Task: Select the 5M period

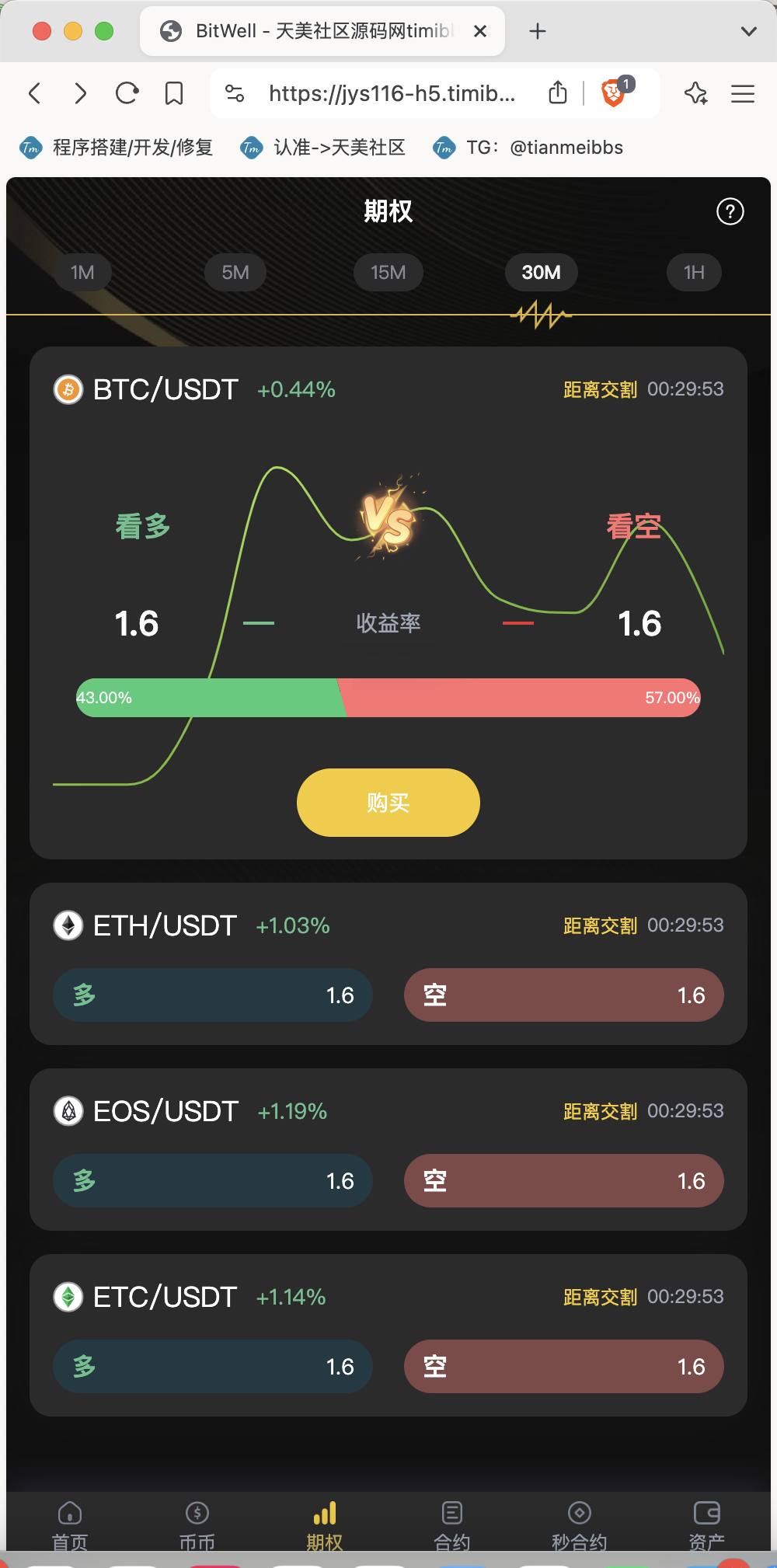Action: 235,273
